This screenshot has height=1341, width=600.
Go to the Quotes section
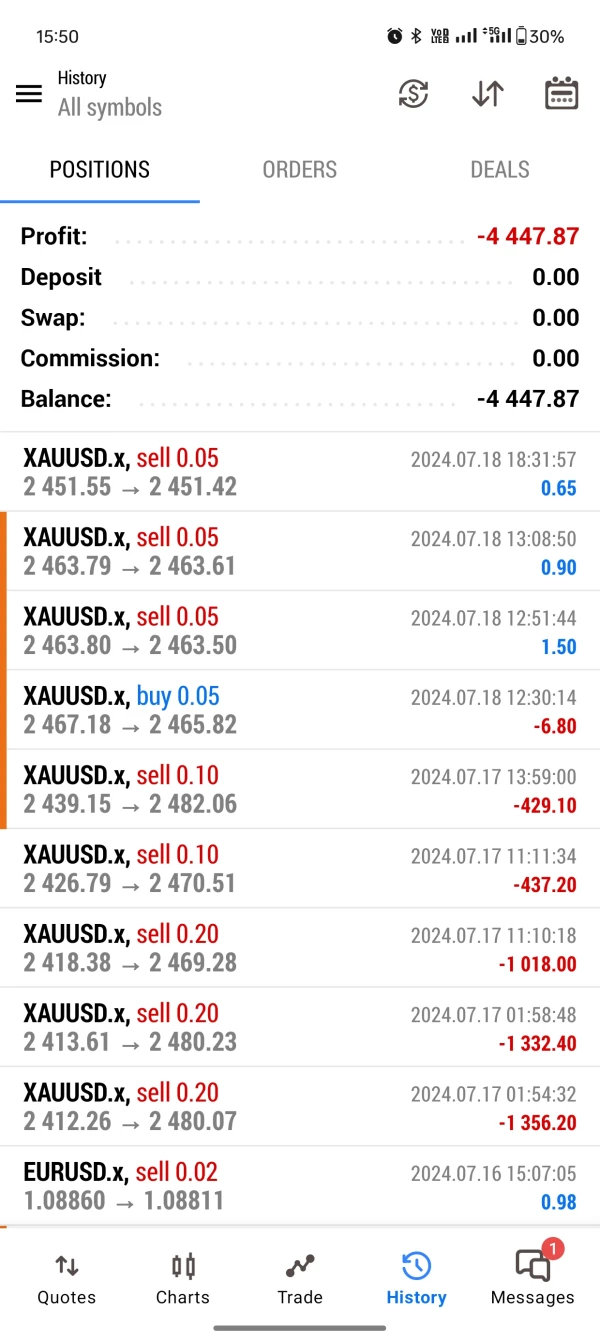(x=66, y=1279)
